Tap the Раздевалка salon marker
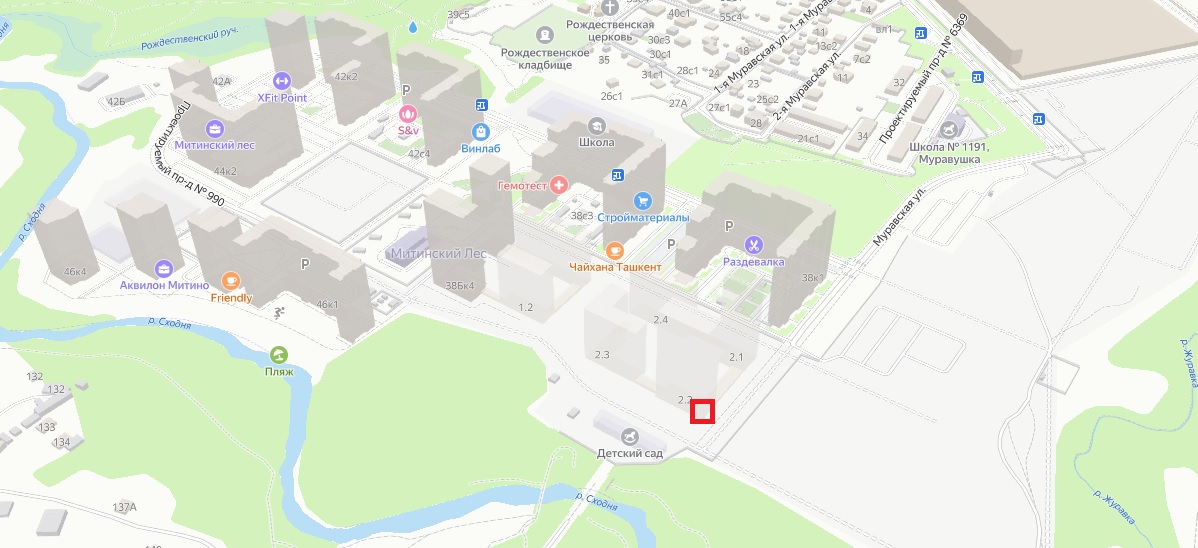 (x=754, y=244)
